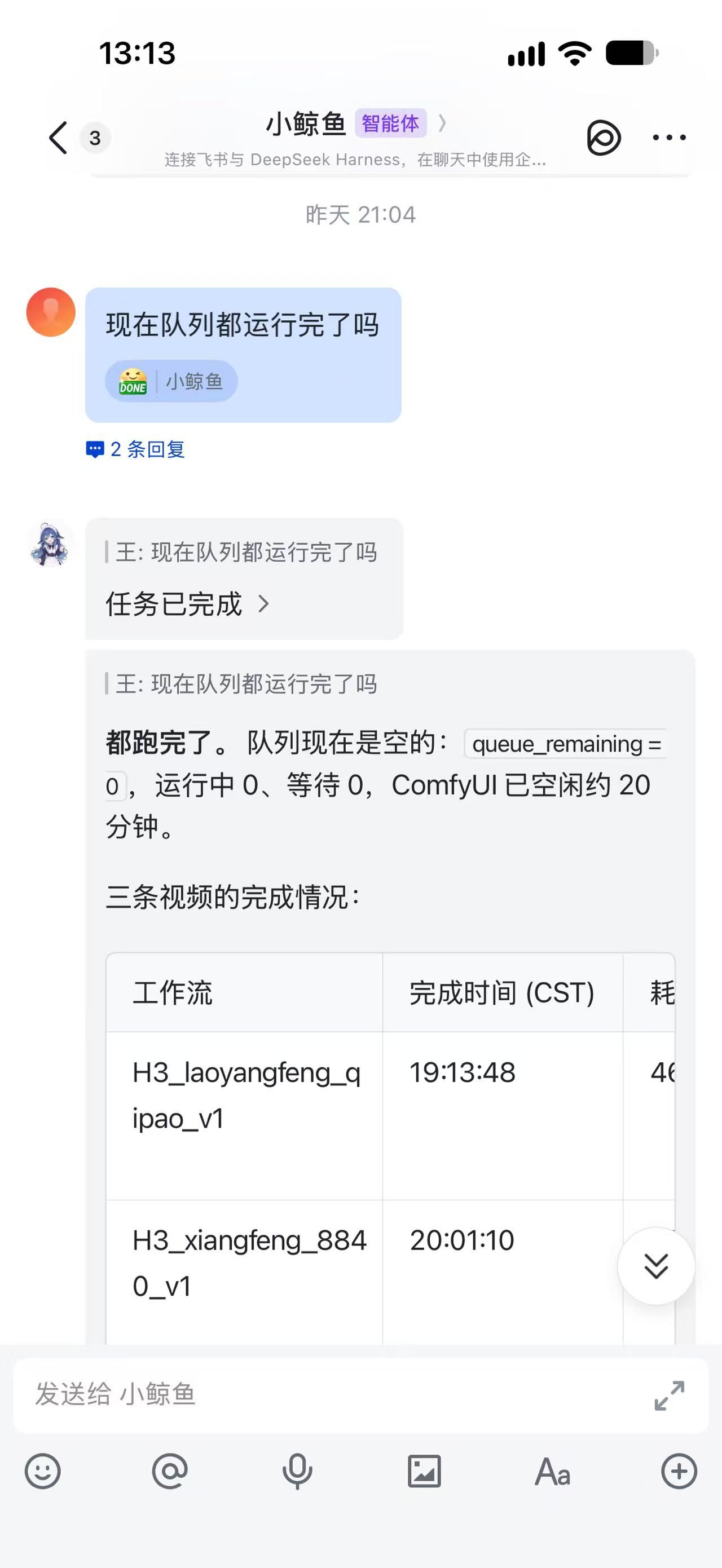Tap the DONE reaction chip by 小鲸鱼
722x1568 pixels.
(x=171, y=381)
